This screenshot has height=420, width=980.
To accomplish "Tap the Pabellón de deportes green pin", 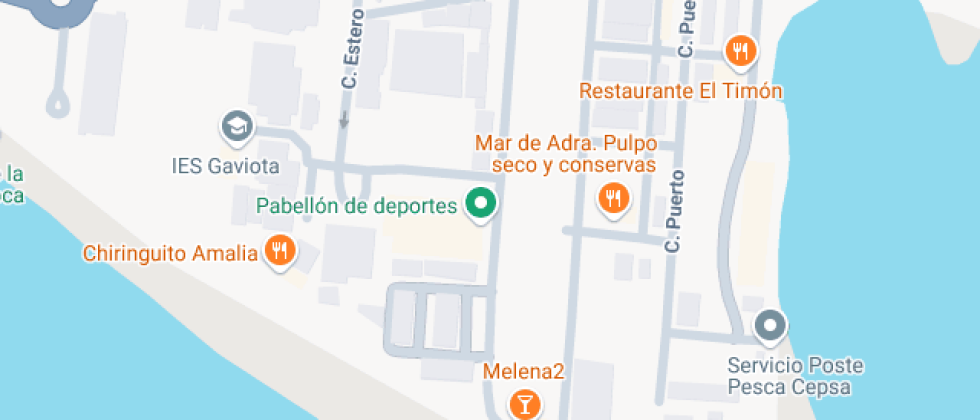I will pyautogui.click(x=481, y=204).
